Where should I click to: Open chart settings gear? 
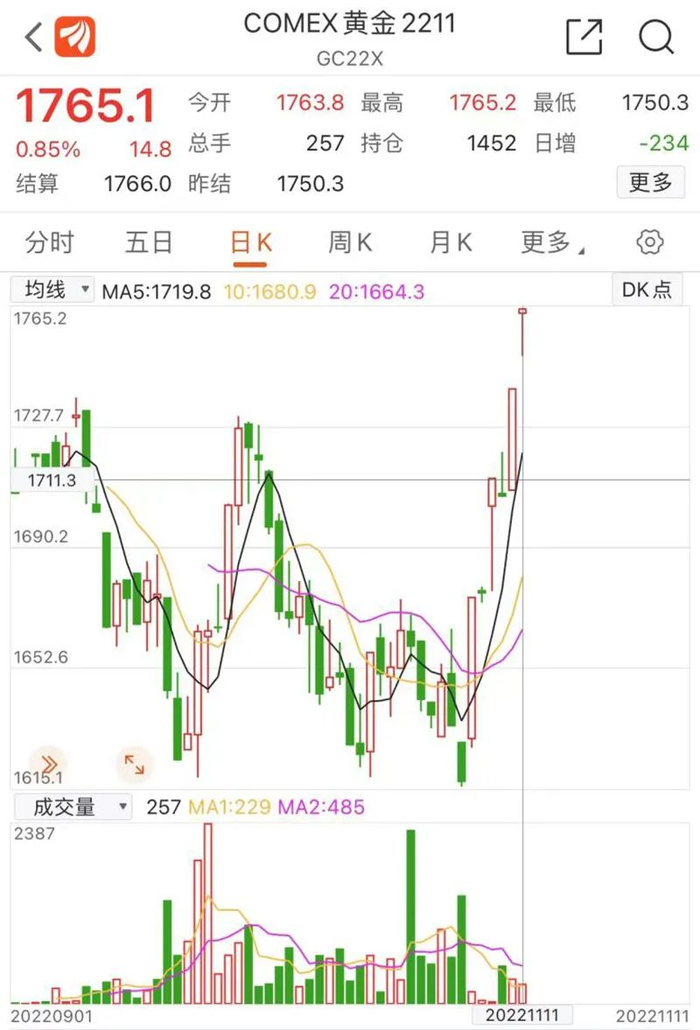(650, 242)
